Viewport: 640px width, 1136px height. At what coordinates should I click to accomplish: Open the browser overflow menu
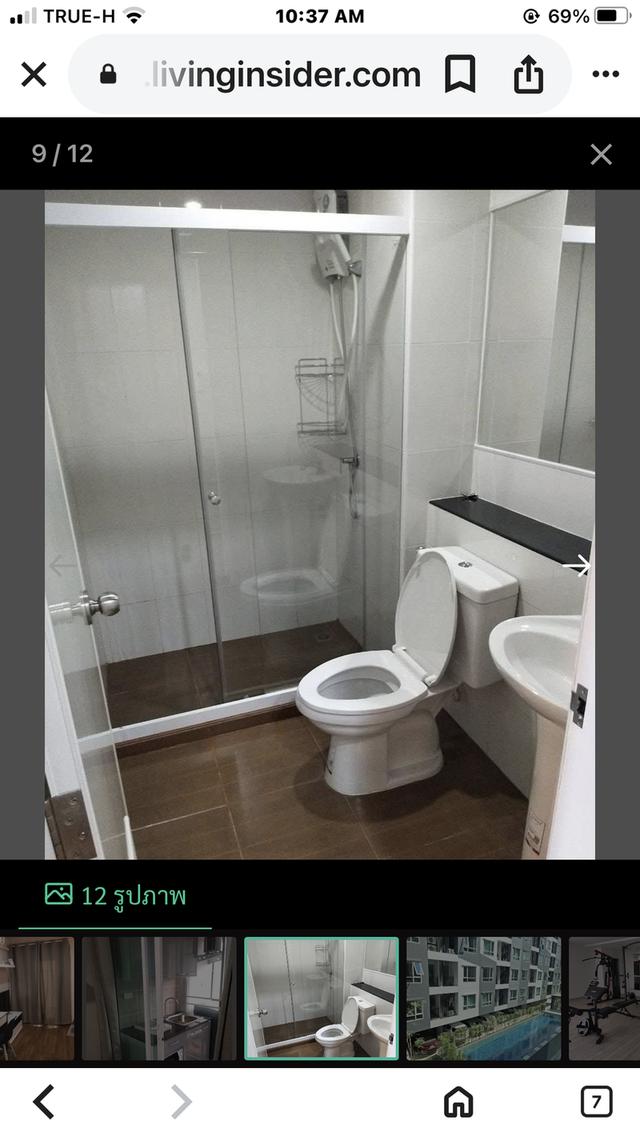click(605, 74)
